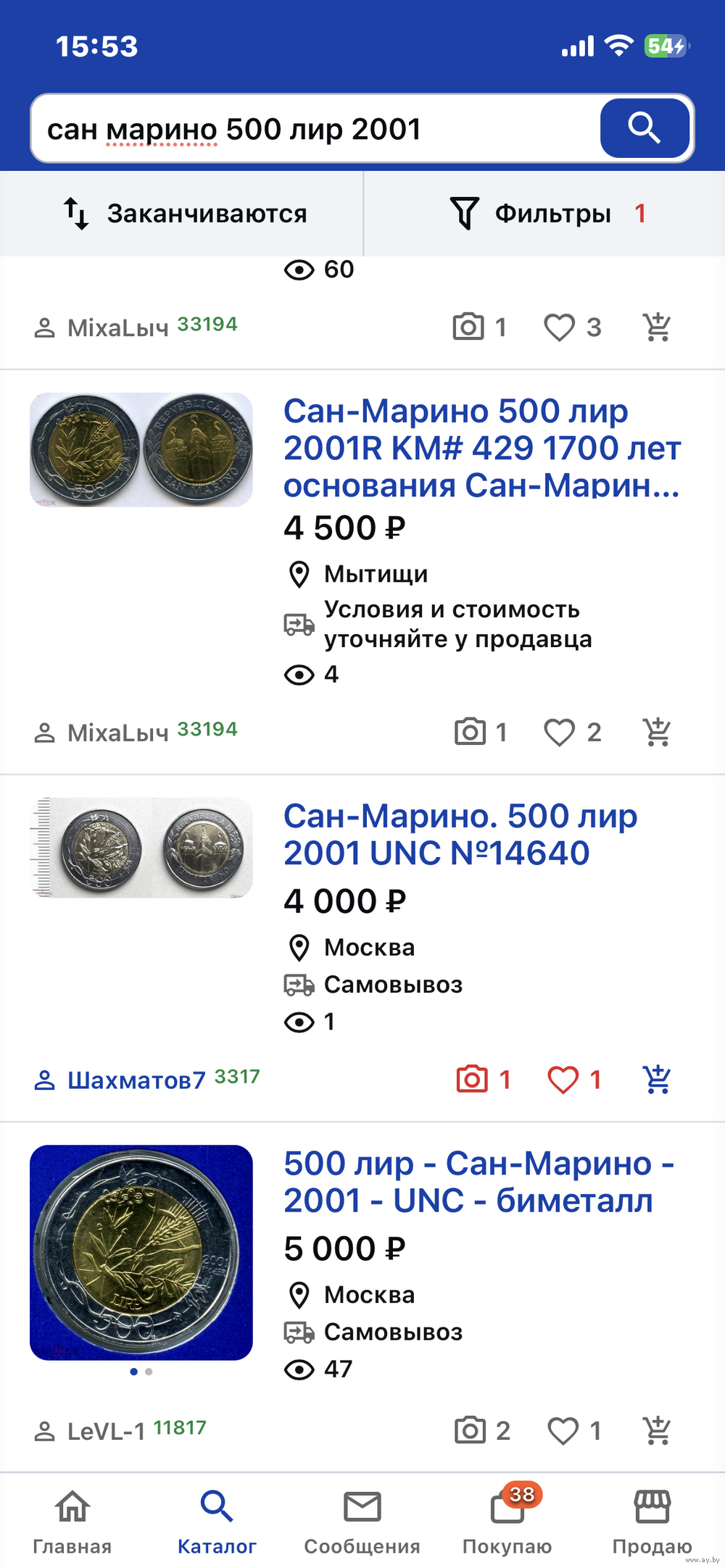Screen dimensions: 725x1568
Task: Open seller profile LeVL-1
Action: 107,1430
